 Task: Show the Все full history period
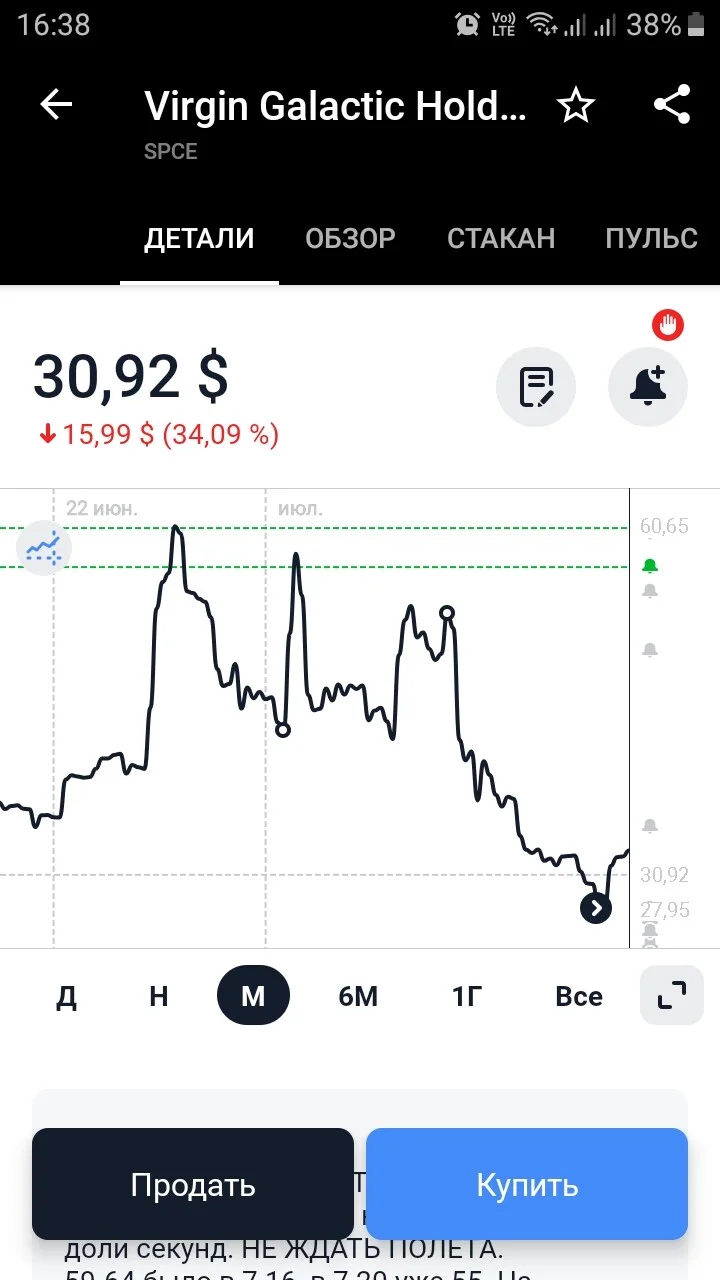(x=579, y=996)
